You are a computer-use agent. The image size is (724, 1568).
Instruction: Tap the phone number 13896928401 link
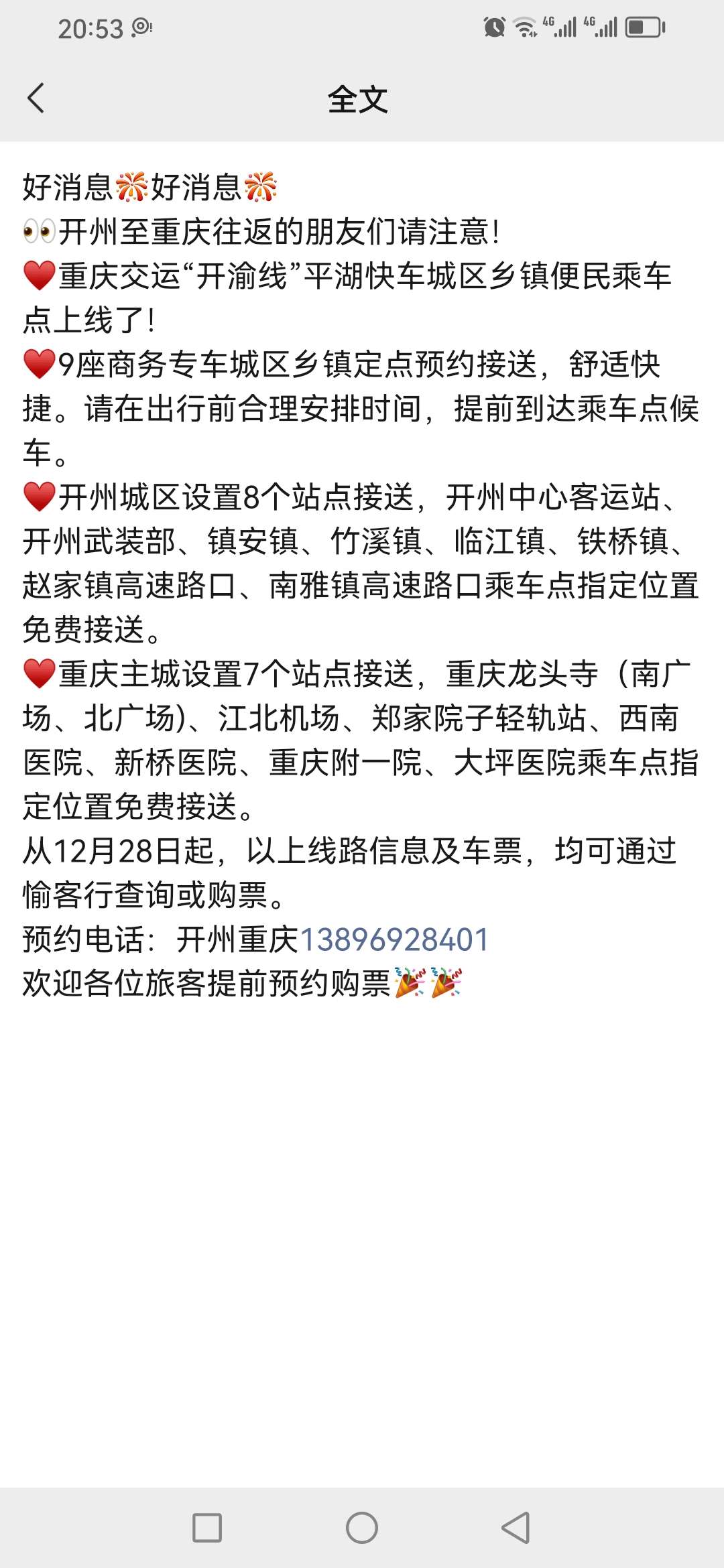394,939
